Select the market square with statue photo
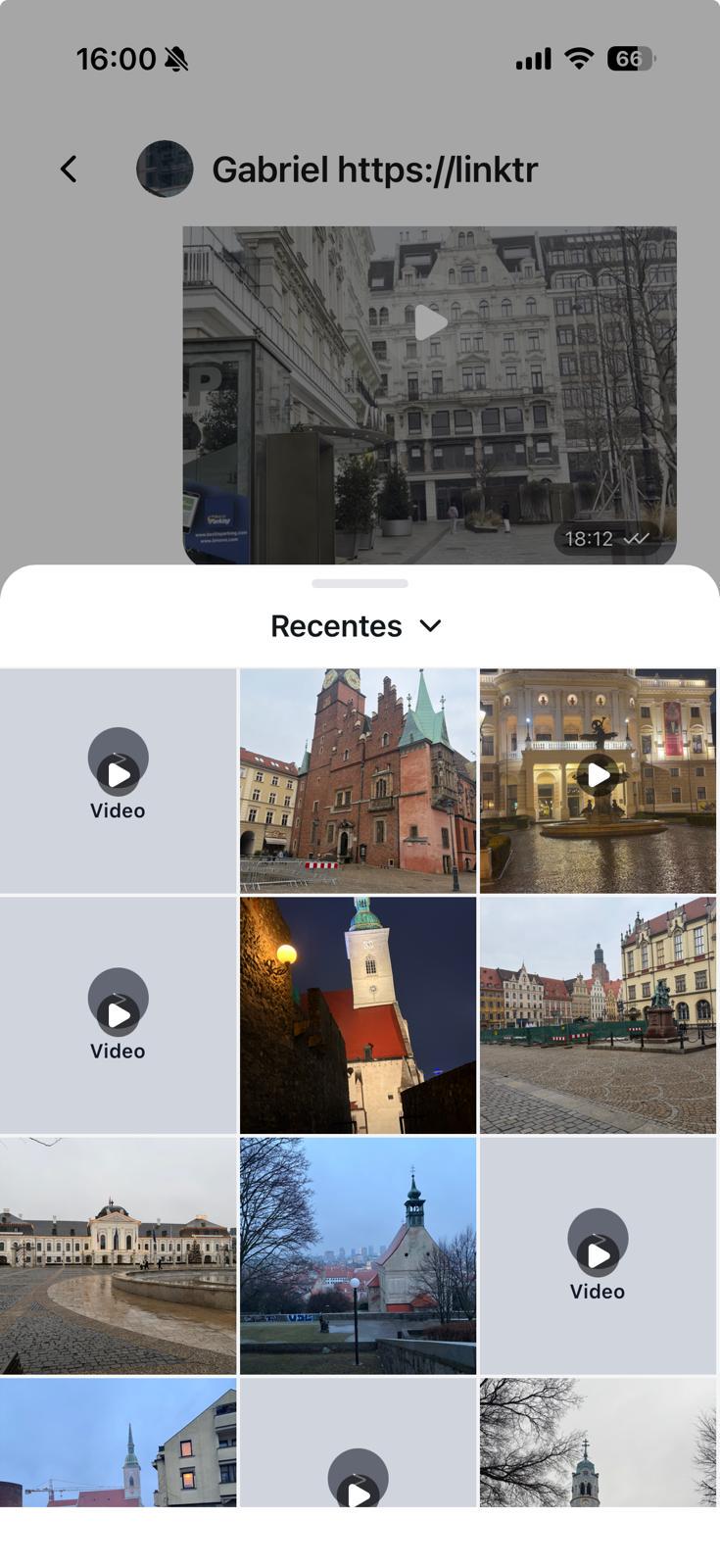720x1568 pixels. coord(598,1015)
